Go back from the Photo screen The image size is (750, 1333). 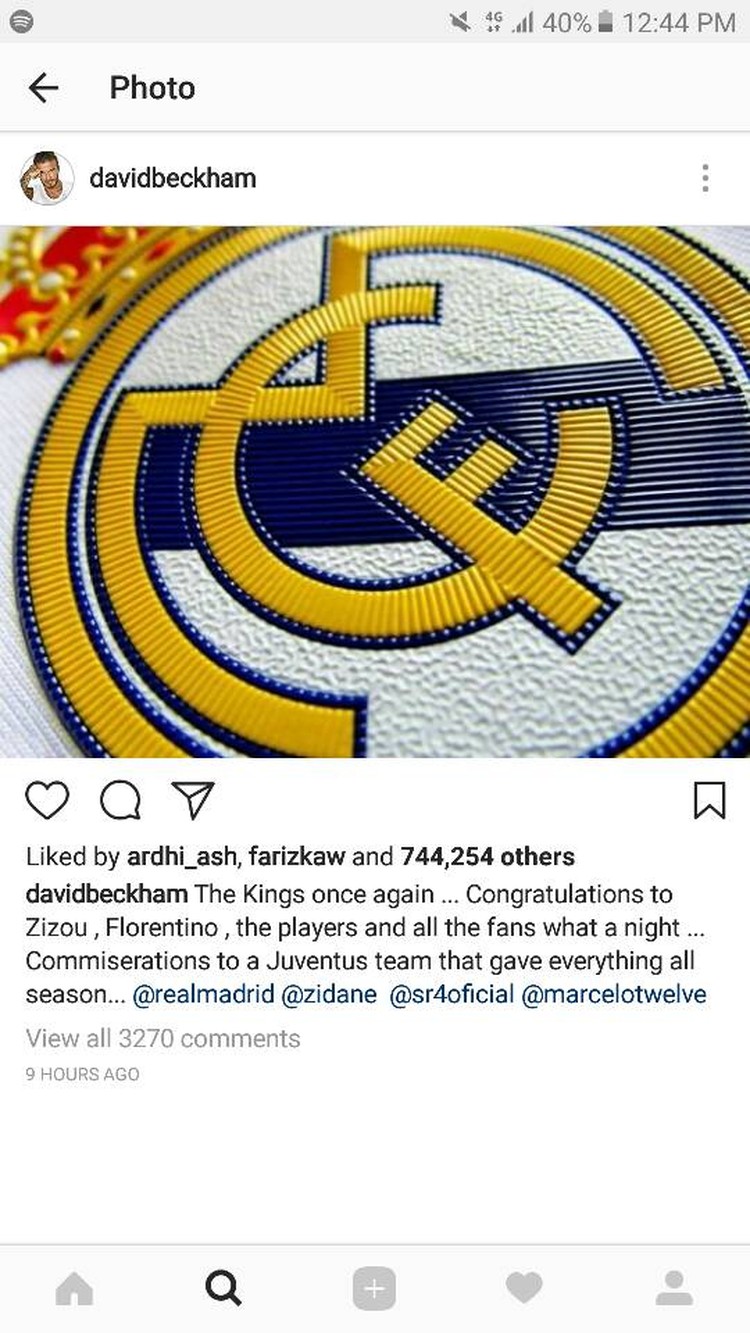[44, 88]
